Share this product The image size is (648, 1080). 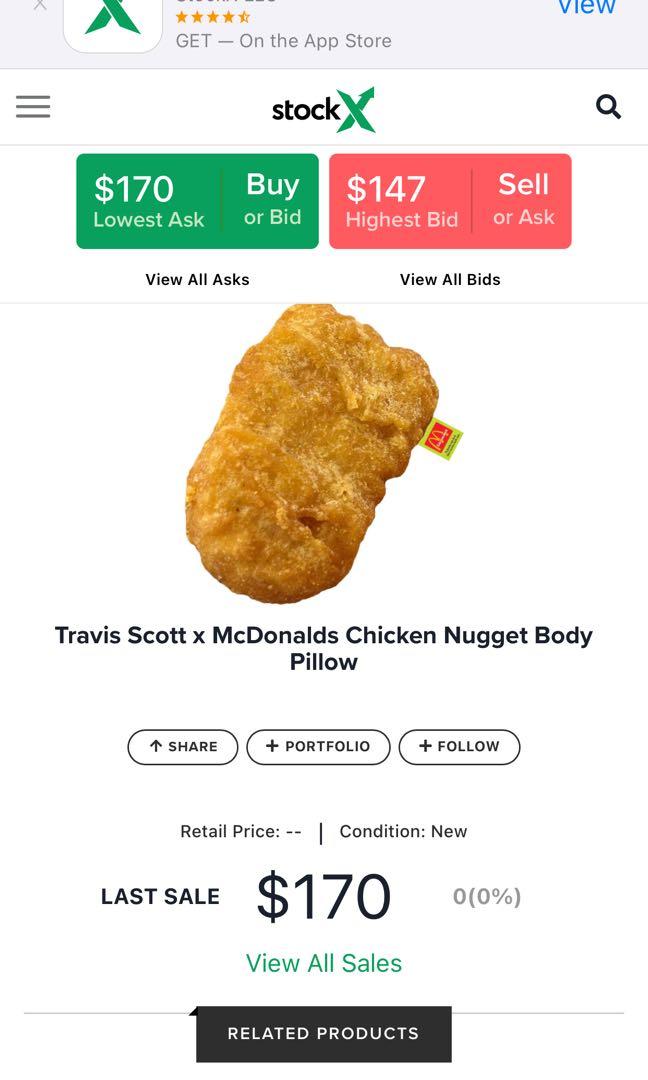coord(183,747)
